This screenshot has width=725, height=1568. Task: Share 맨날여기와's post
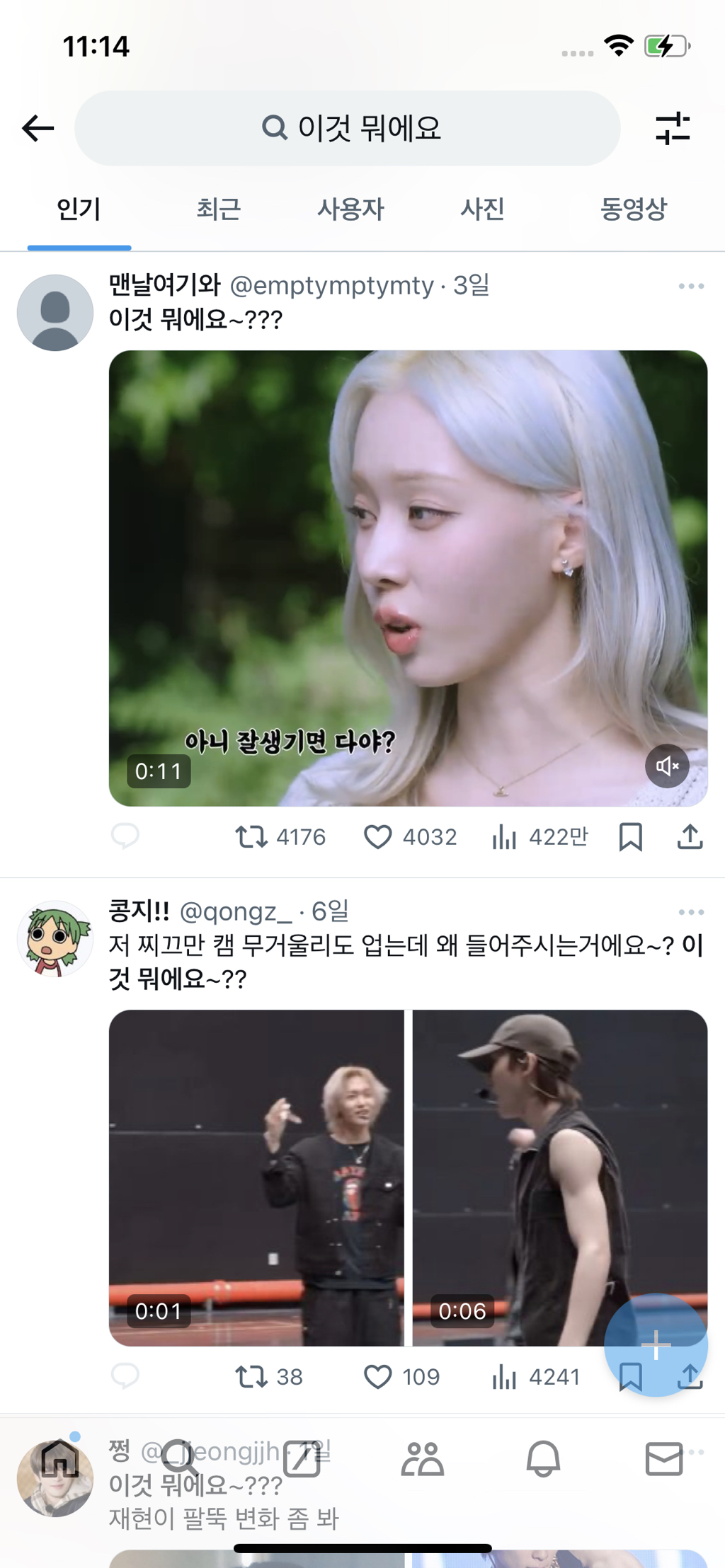(x=690, y=836)
